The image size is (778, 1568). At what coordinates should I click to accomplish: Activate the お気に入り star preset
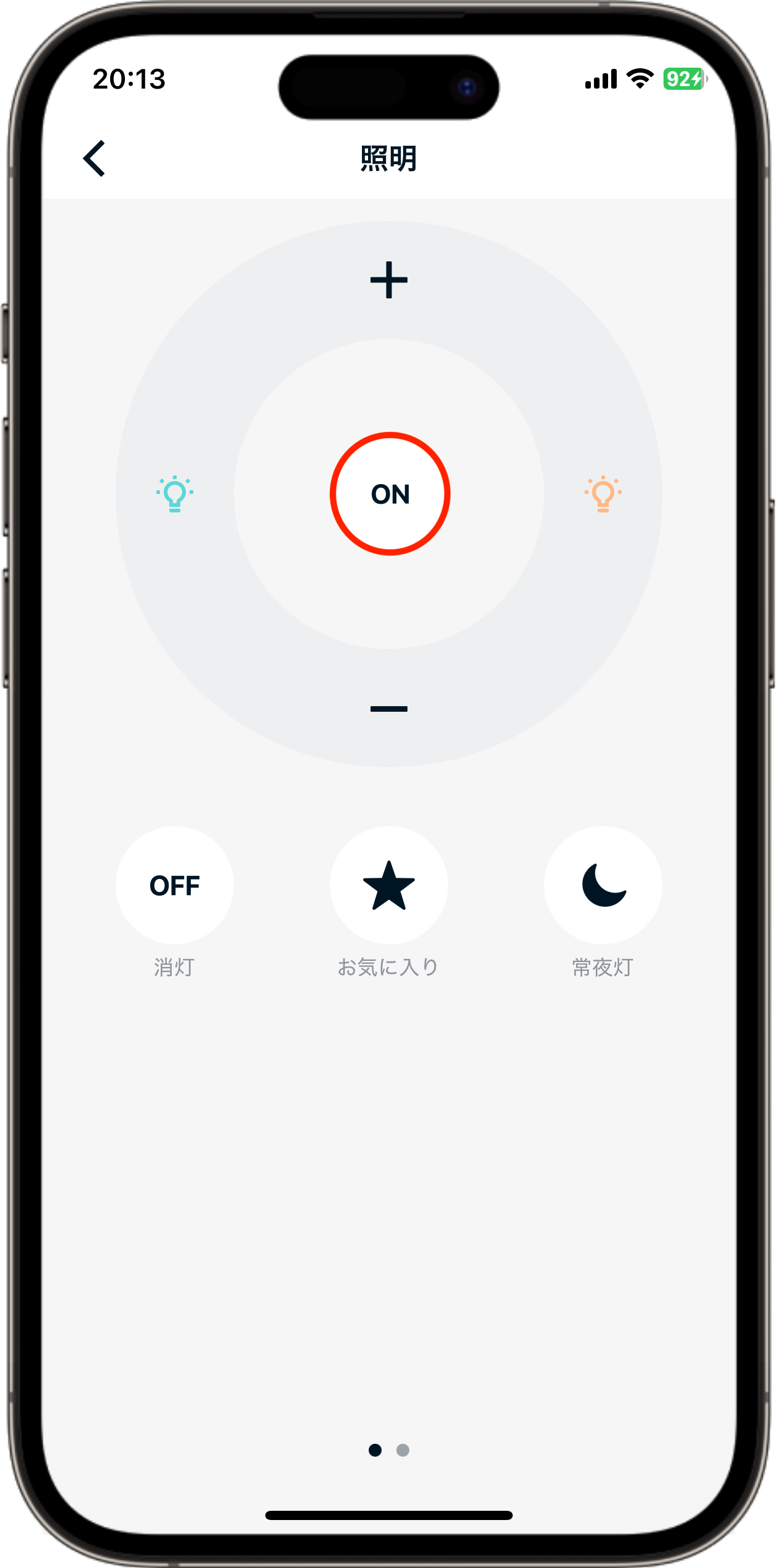click(x=389, y=885)
